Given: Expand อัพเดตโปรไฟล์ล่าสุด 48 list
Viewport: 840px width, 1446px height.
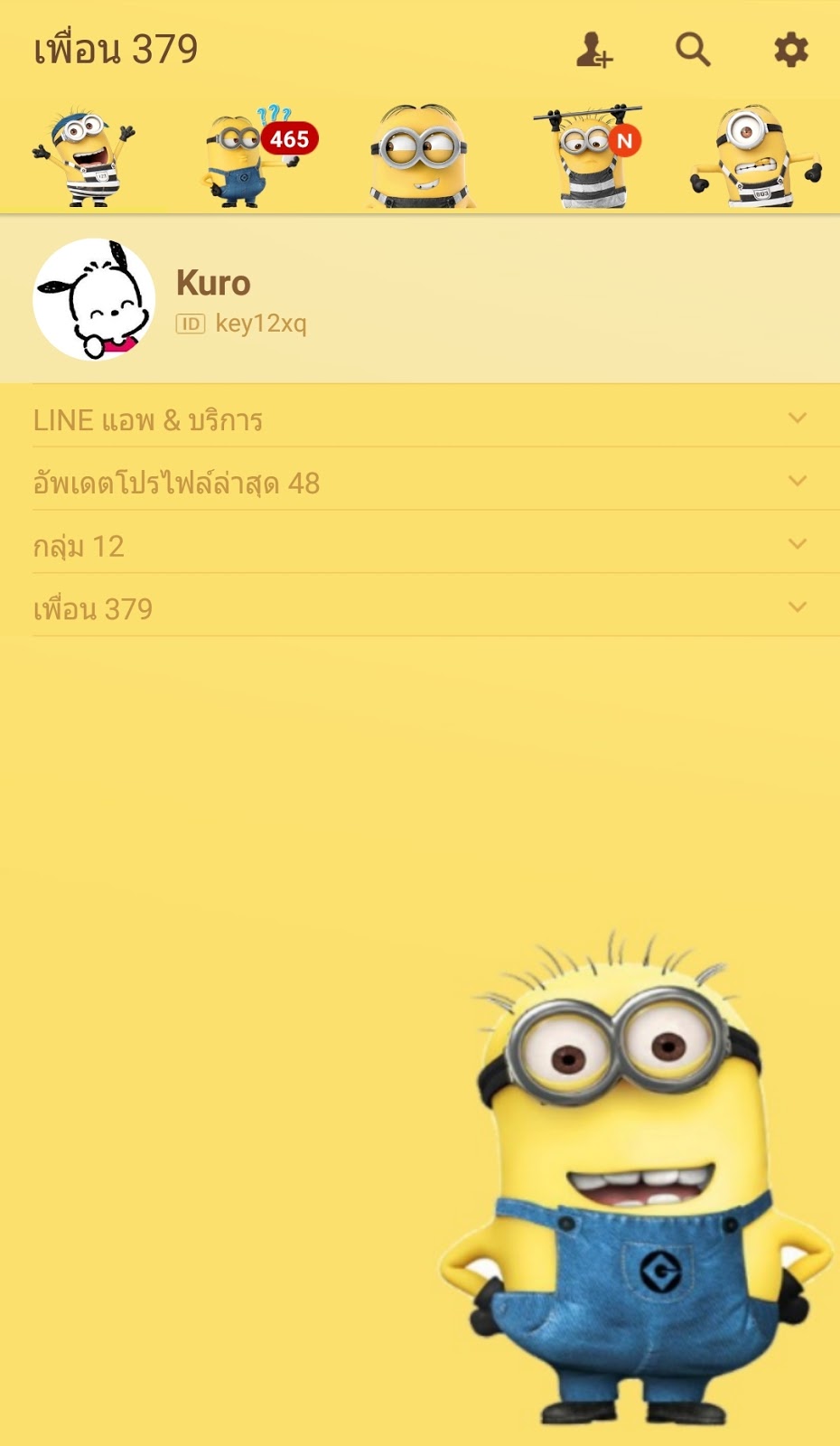Looking at the screenshot, I should (x=420, y=483).
